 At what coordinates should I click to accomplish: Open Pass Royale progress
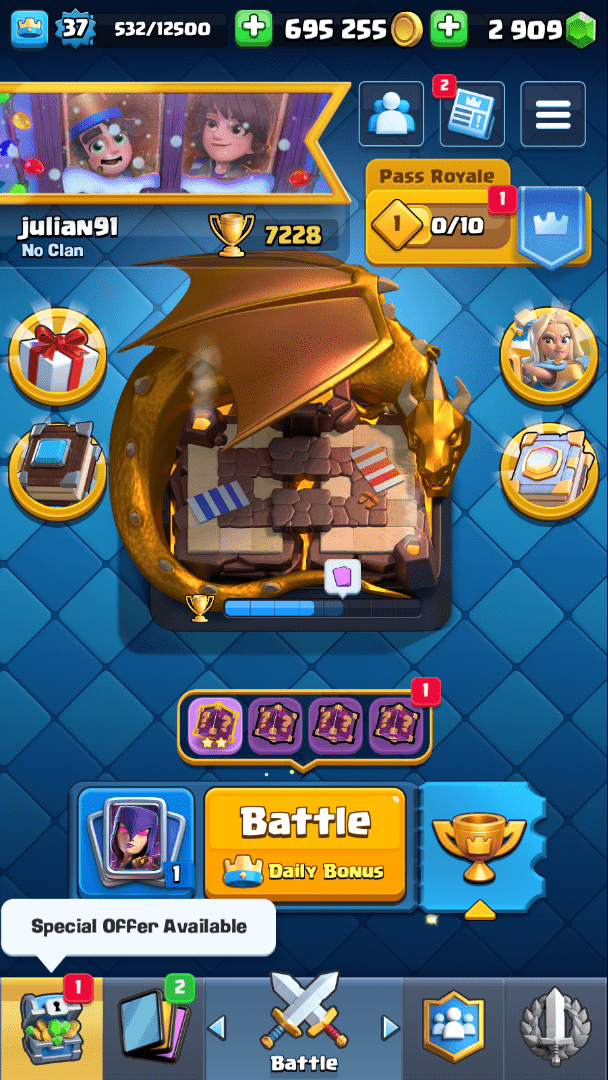point(440,226)
